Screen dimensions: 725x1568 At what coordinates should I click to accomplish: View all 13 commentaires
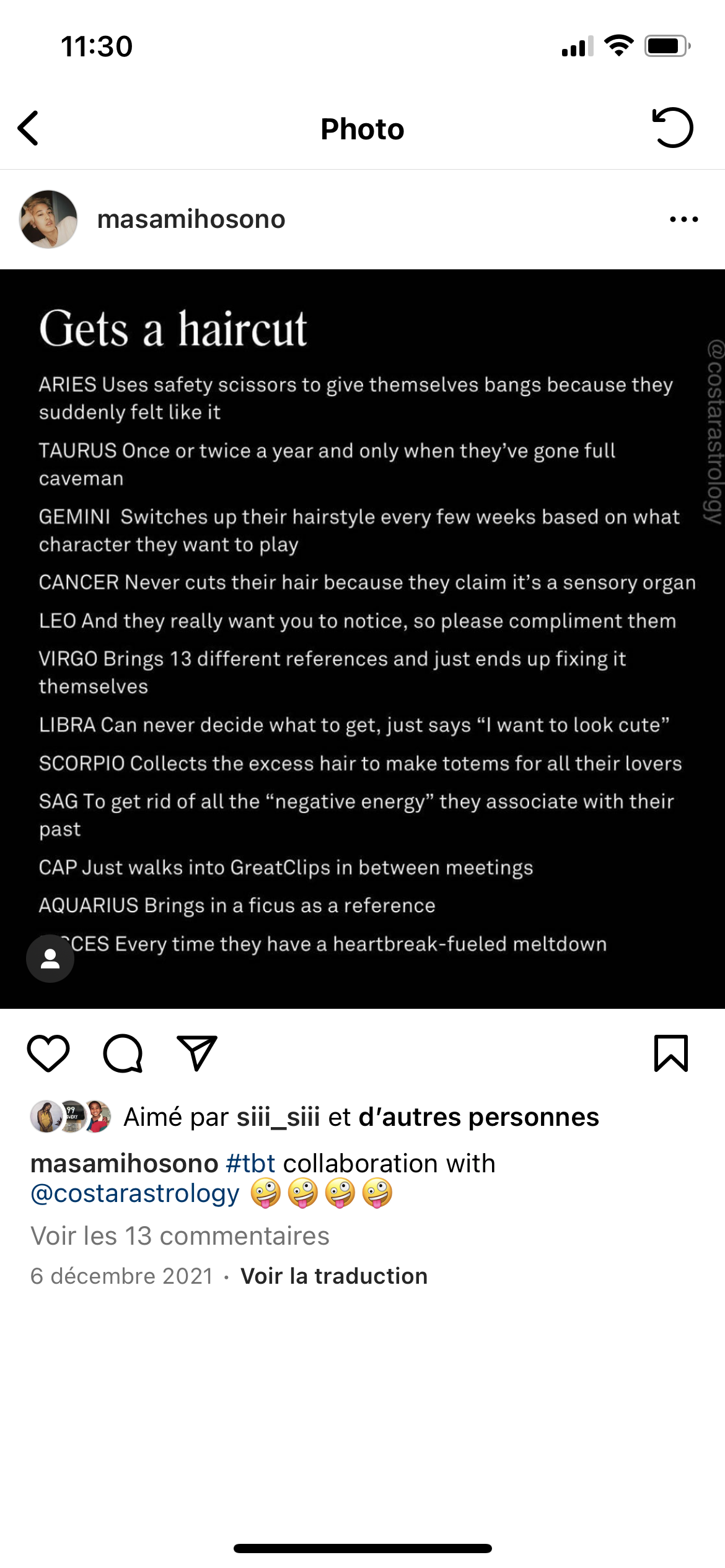click(180, 1236)
